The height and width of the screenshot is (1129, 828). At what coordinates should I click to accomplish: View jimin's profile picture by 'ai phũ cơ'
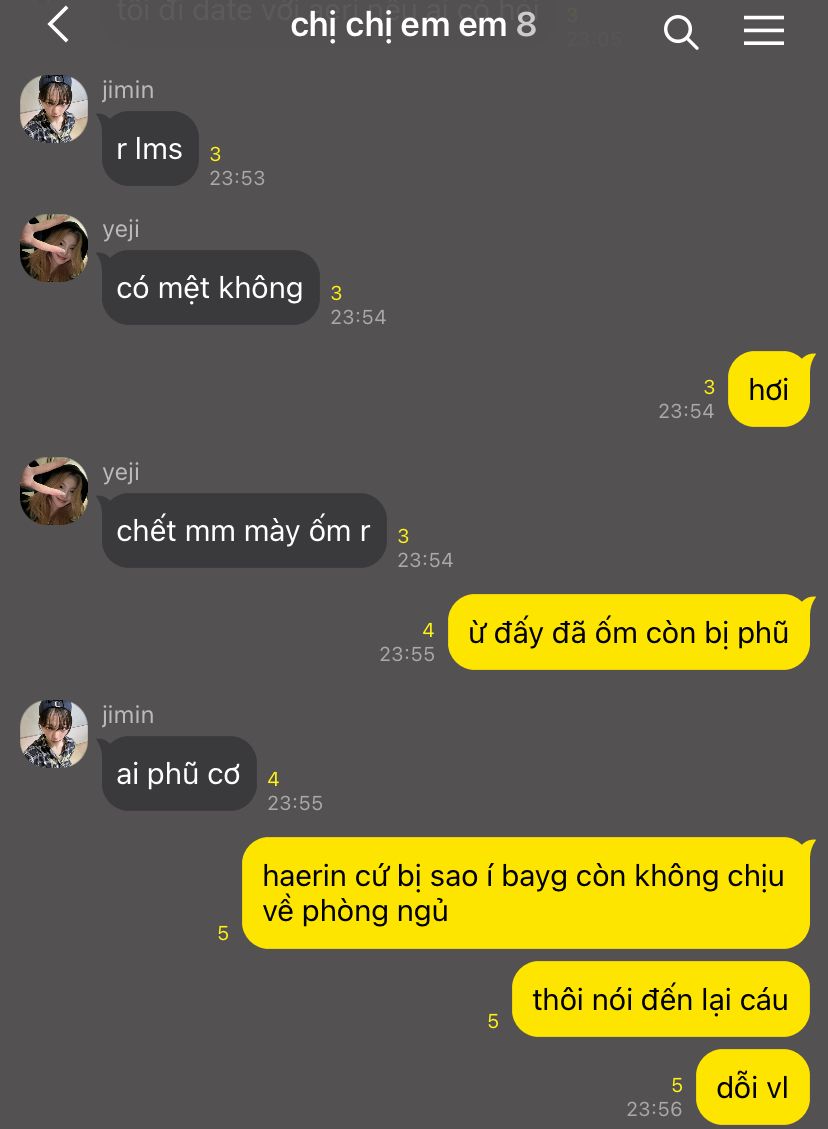(x=54, y=734)
